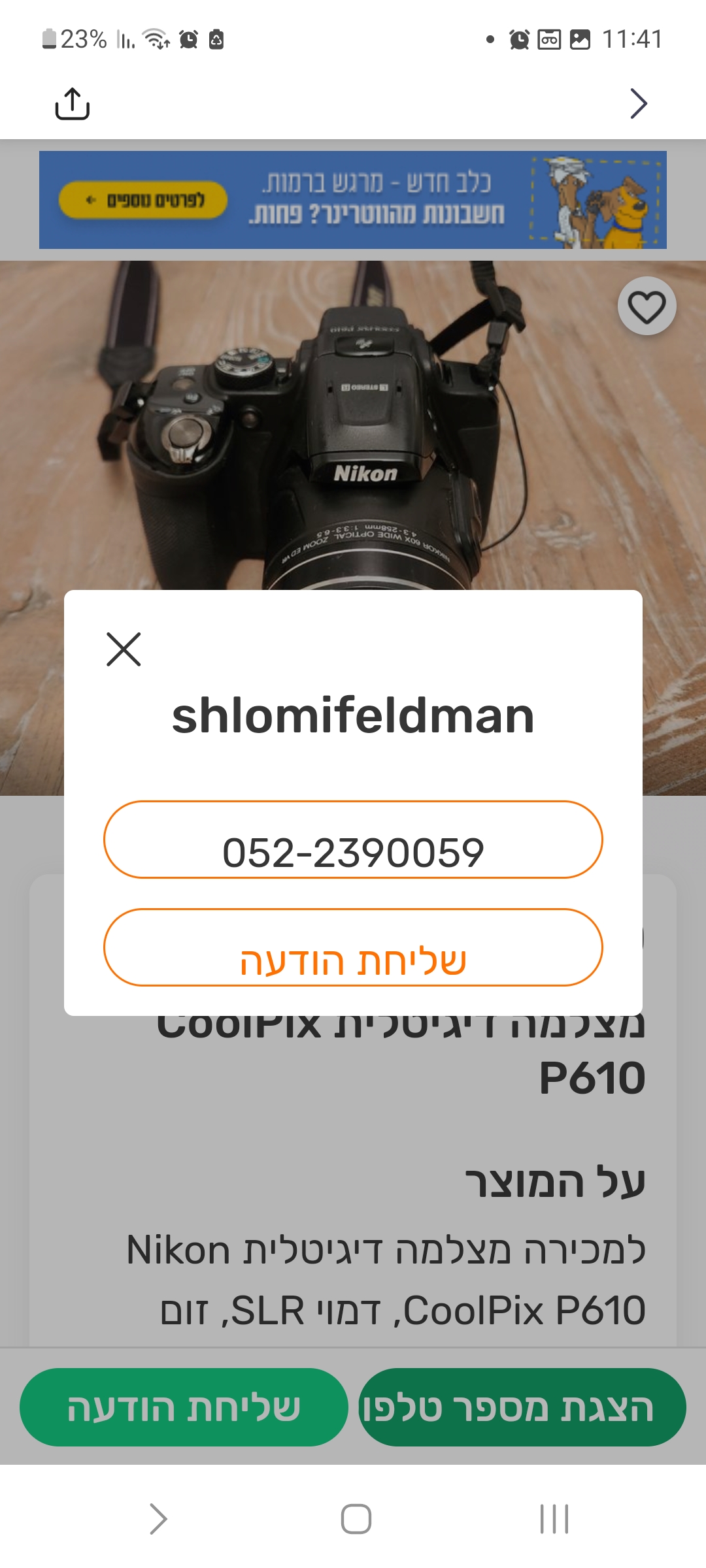The image size is (706, 1568).
Task: Go to the system home screen
Action: tap(356, 1519)
